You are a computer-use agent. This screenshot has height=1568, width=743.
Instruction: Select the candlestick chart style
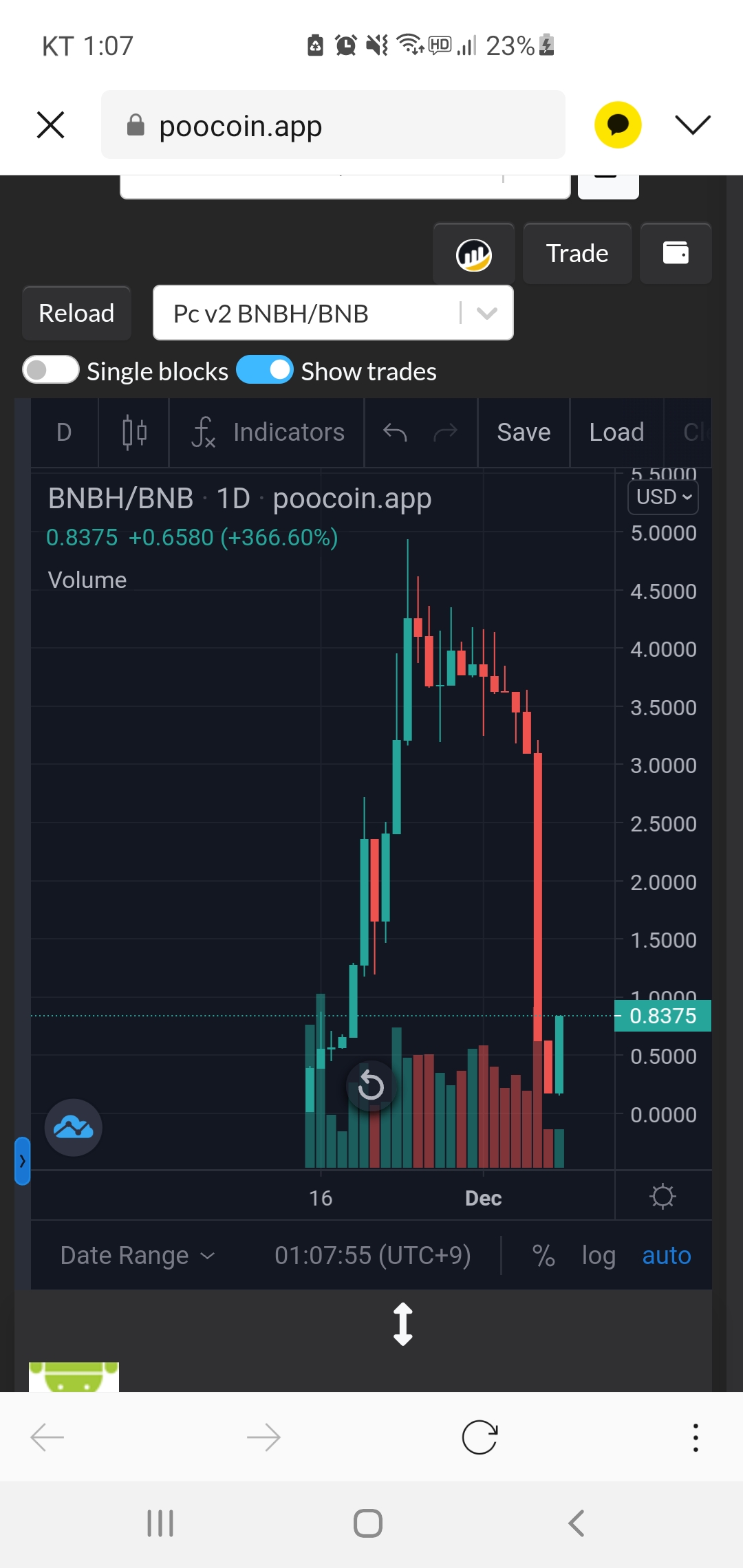tap(134, 433)
